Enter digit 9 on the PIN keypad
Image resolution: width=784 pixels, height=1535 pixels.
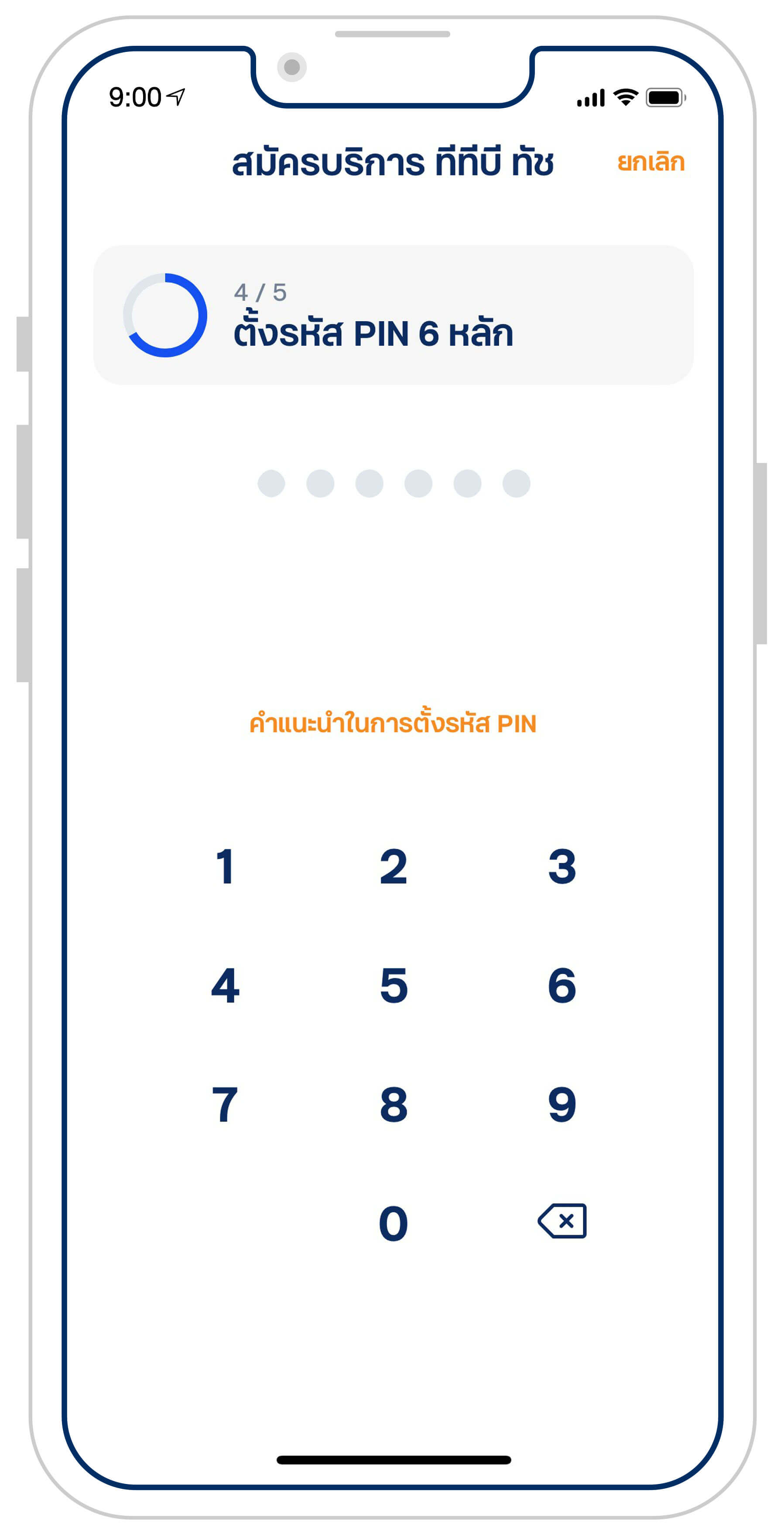pos(562,1104)
